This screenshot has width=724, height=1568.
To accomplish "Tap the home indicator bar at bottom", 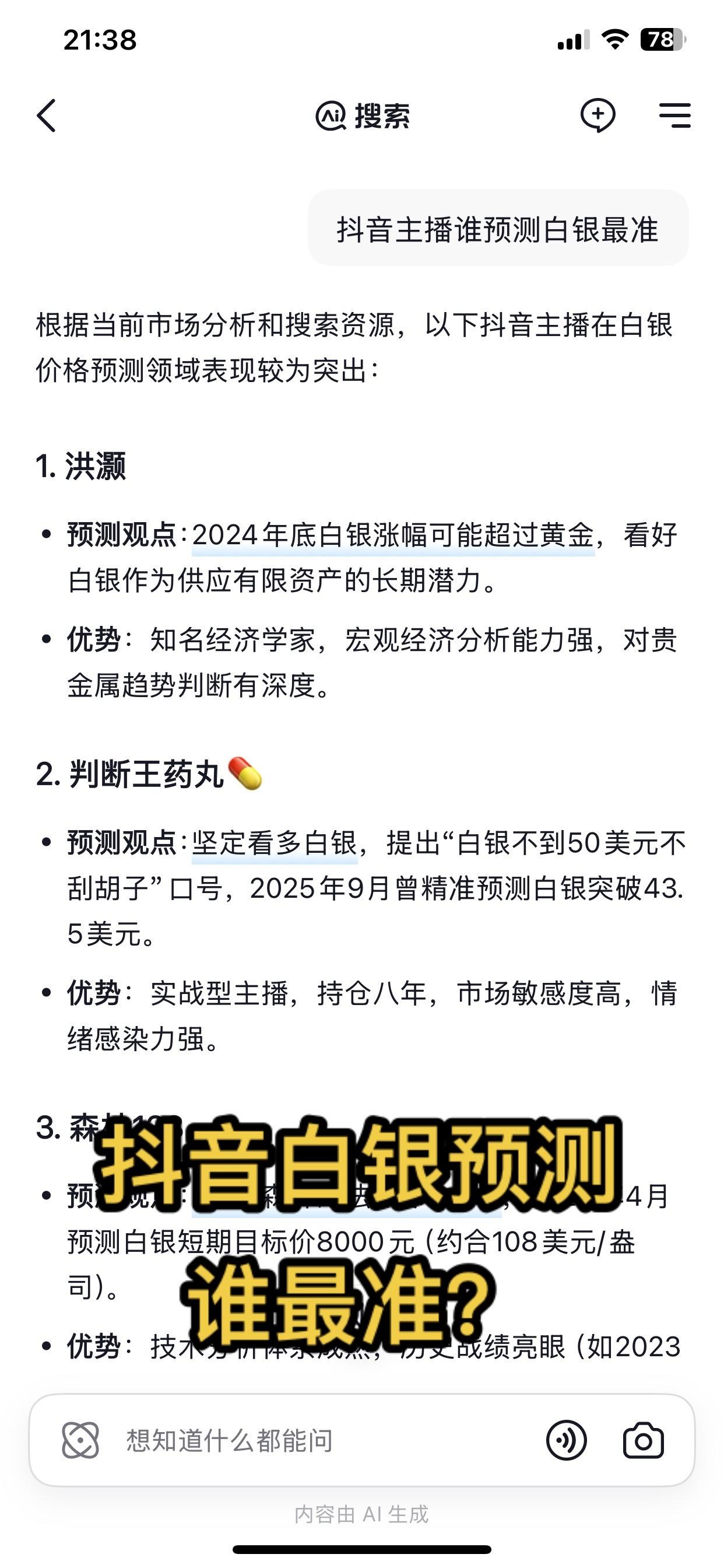I will coord(362,1549).
